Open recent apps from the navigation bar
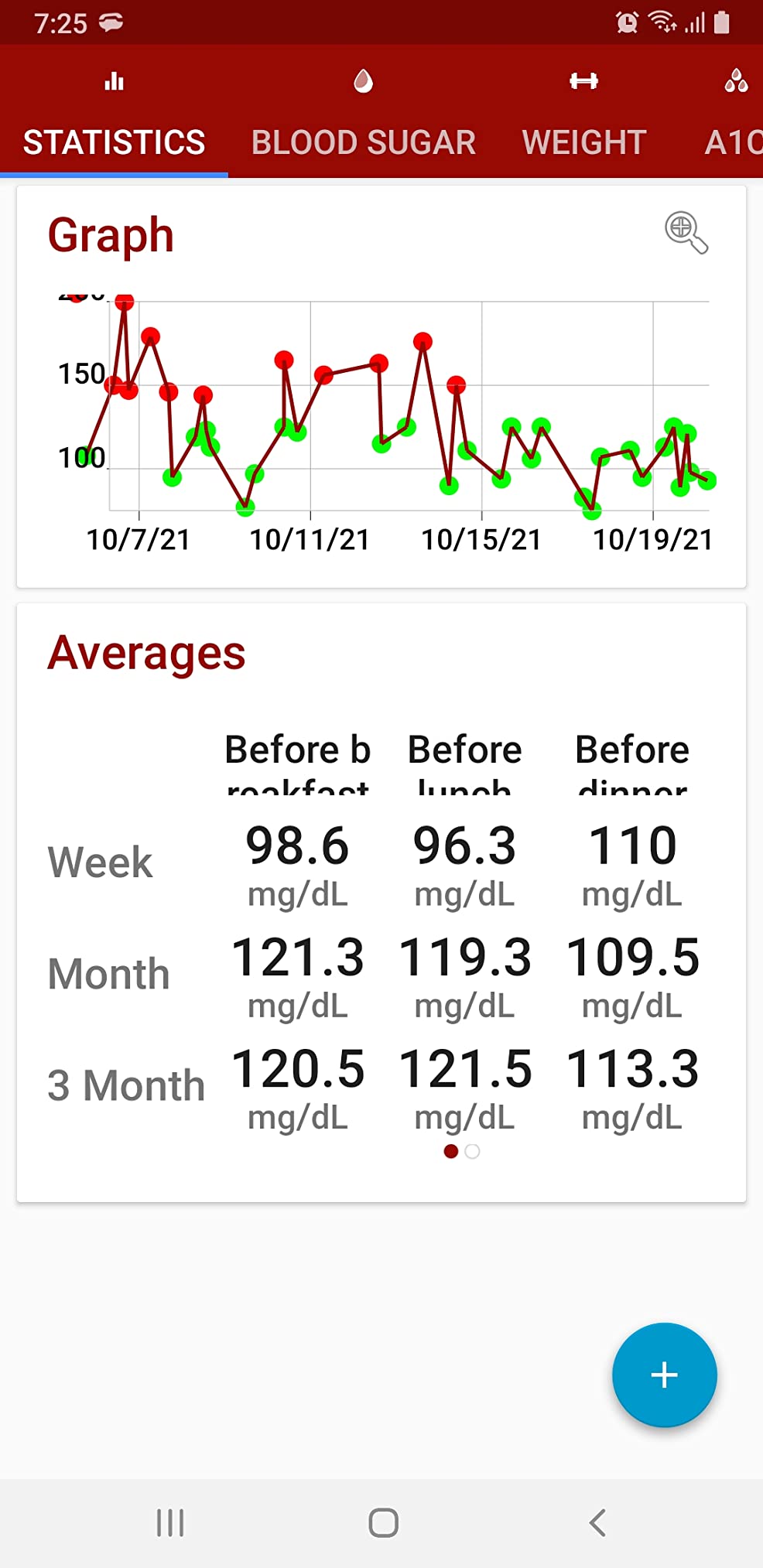The image size is (763, 1568). 170,1522
